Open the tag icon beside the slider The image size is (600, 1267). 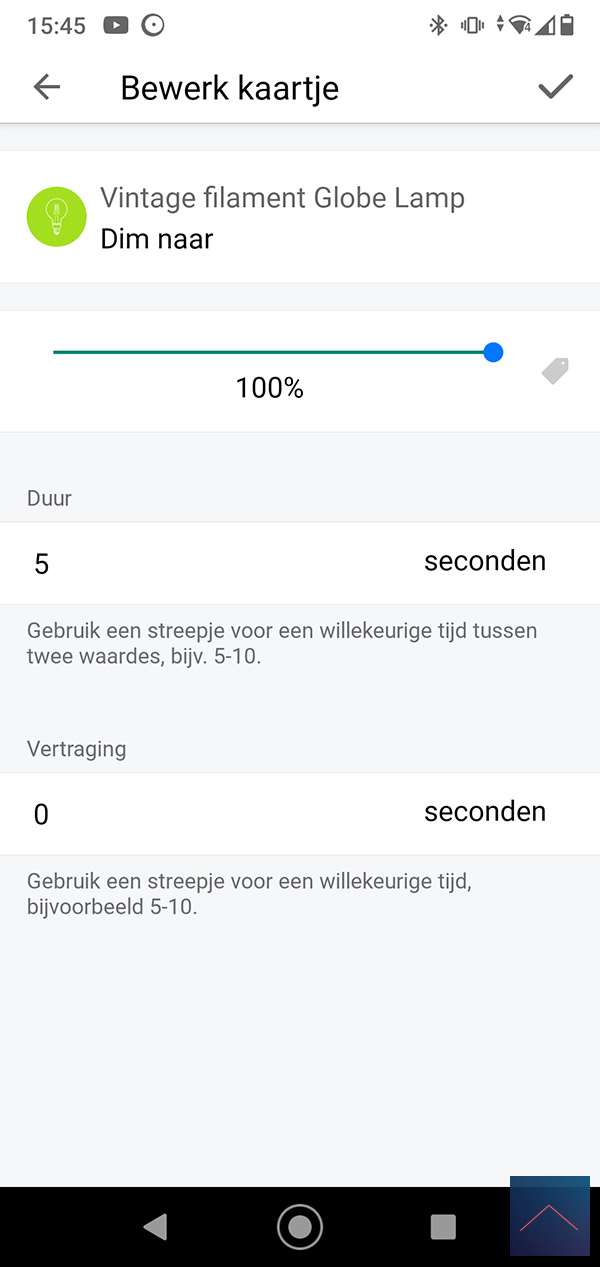(555, 371)
